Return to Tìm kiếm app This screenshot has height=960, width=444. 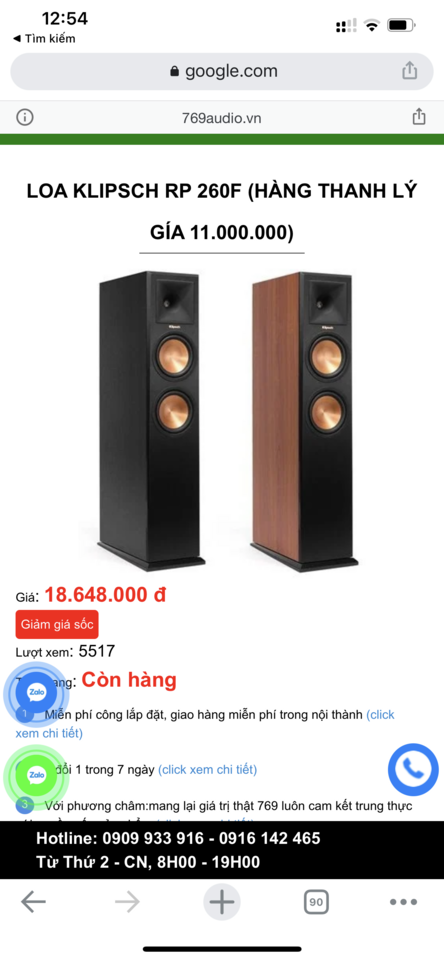point(44,39)
